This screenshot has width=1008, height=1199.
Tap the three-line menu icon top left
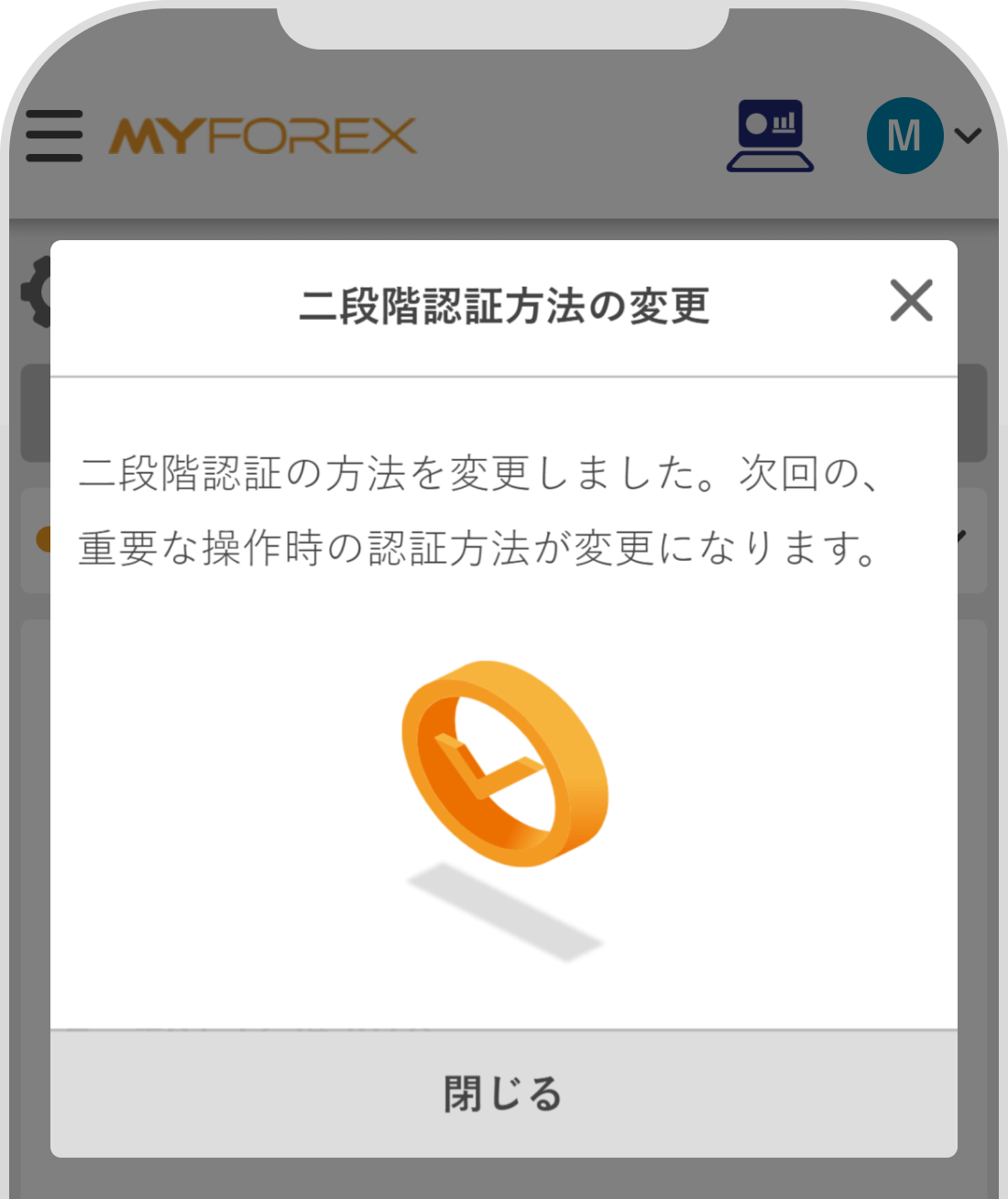52,133
